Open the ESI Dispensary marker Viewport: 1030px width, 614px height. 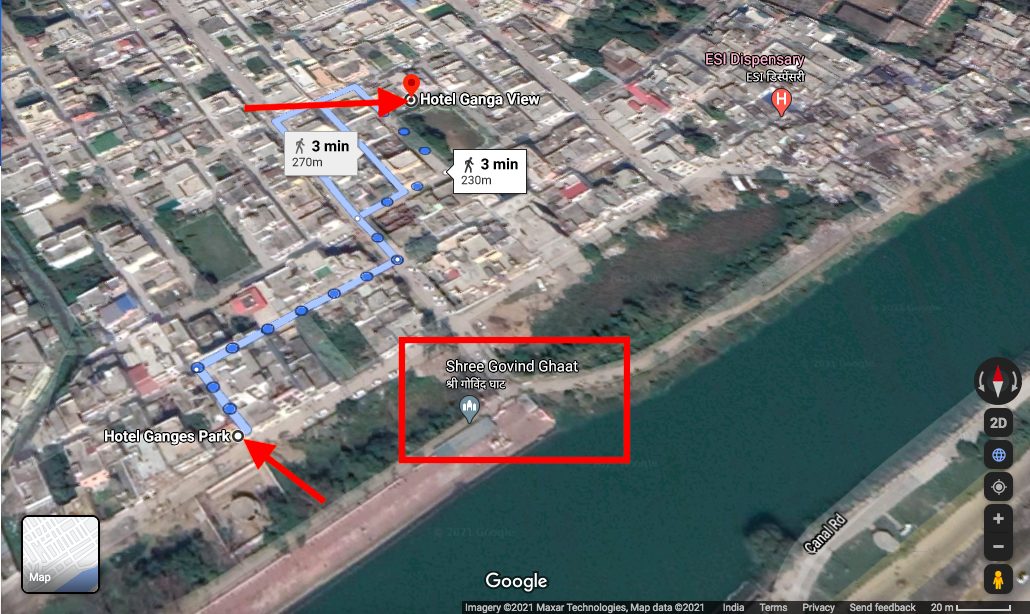point(782,100)
